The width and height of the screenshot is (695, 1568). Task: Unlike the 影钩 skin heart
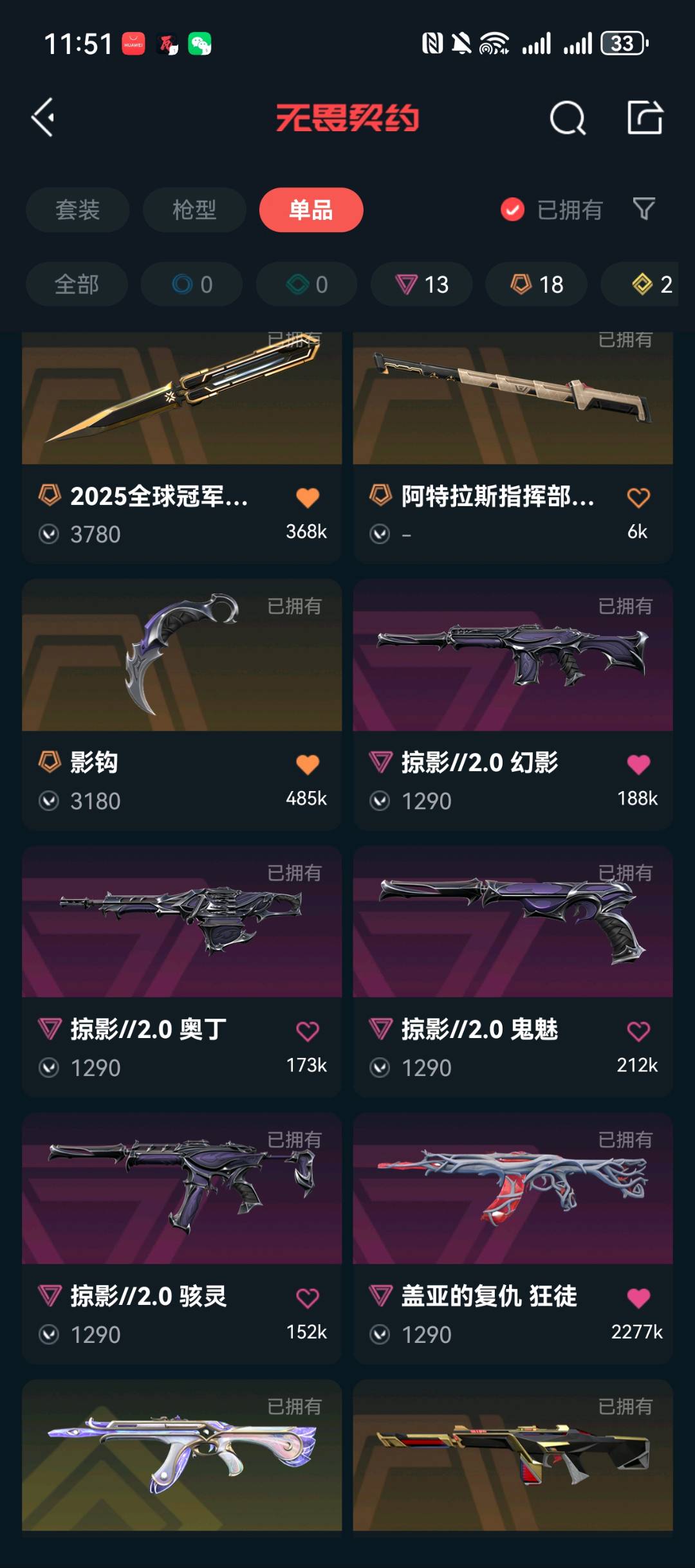pos(307,765)
